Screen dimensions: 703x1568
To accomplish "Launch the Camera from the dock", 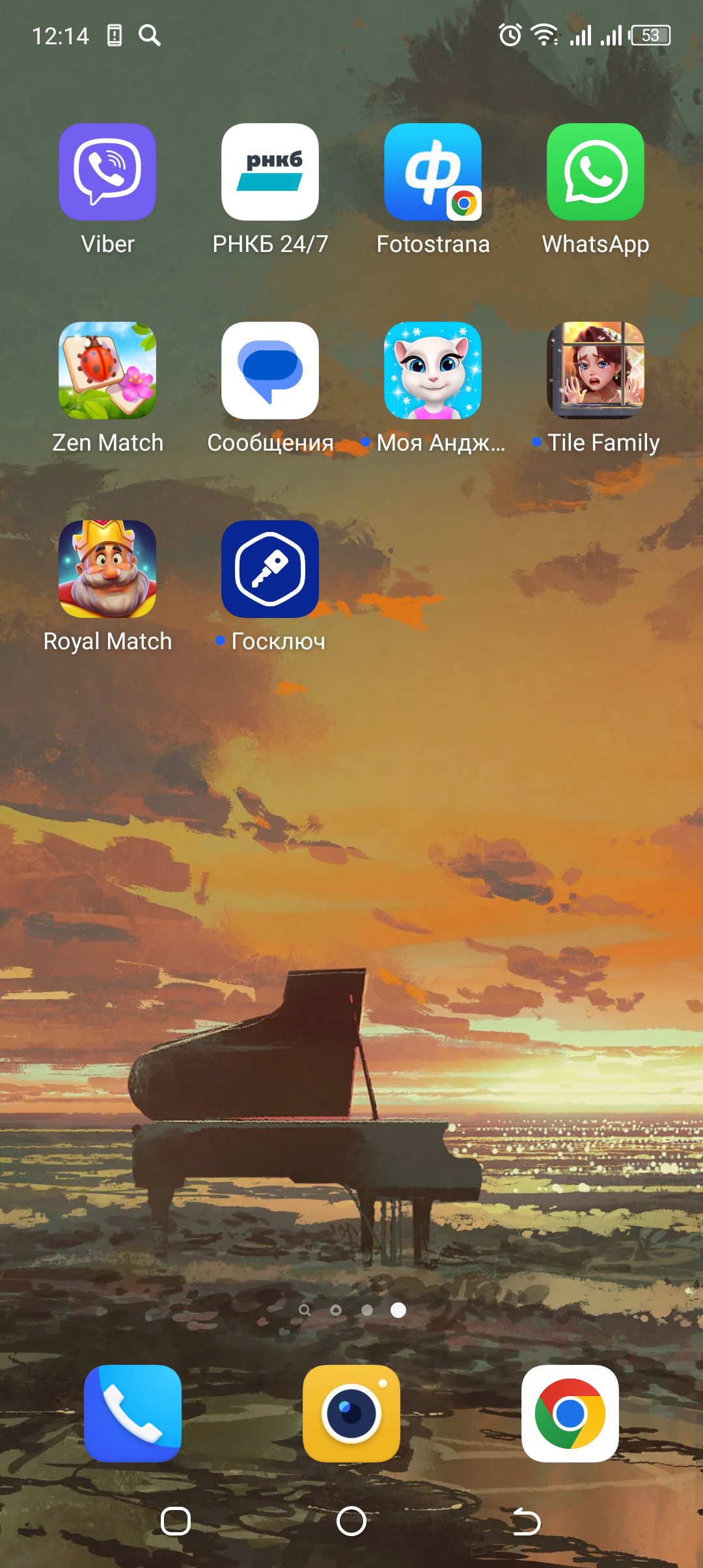I will coord(351,1414).
